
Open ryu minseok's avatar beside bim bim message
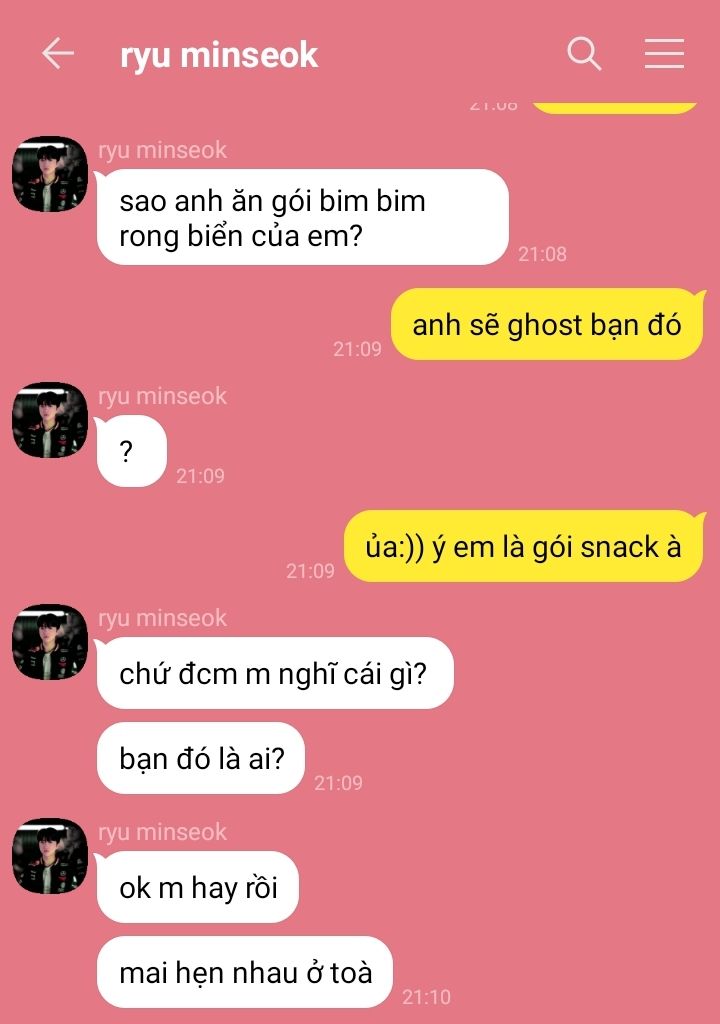tap(50, 174)
